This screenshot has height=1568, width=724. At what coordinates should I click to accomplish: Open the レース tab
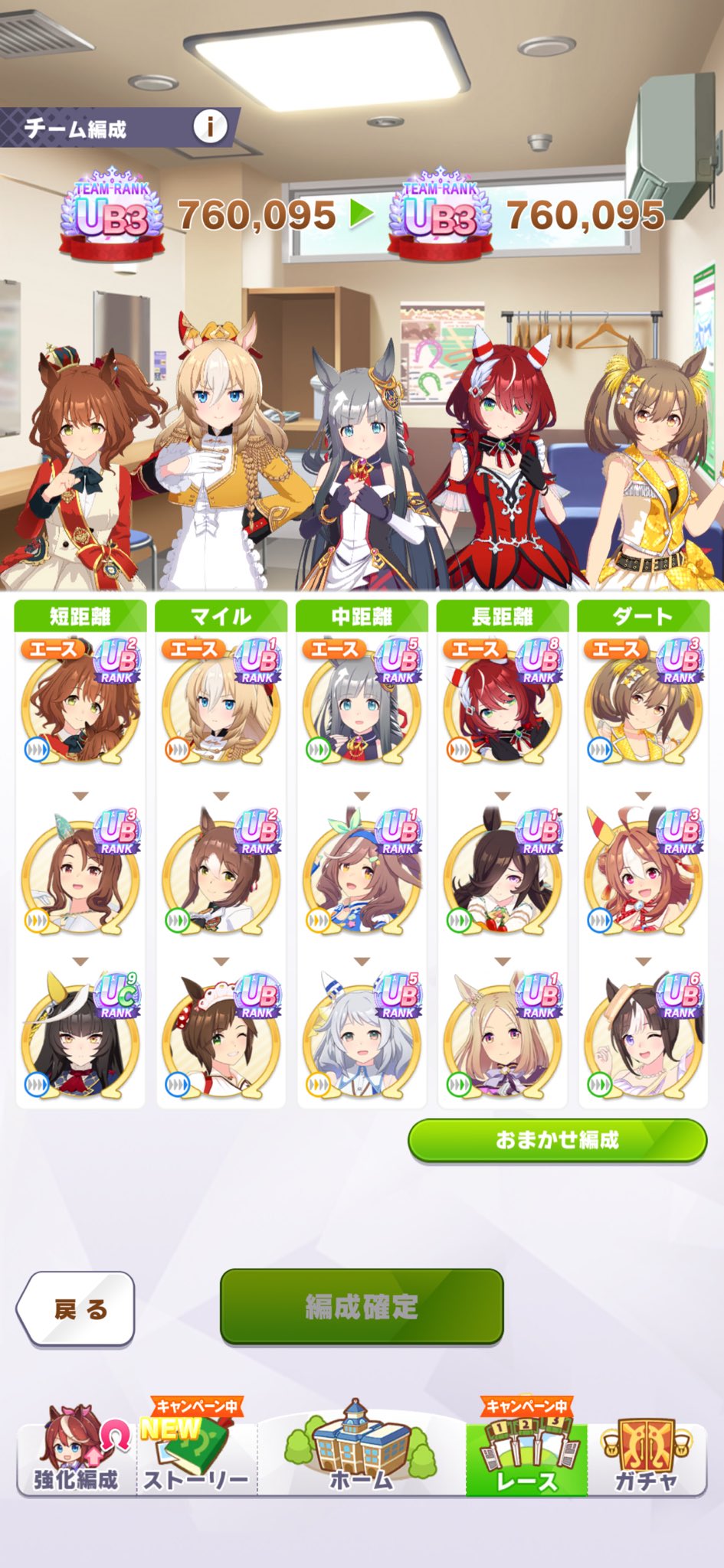(x=526, y=1455)
